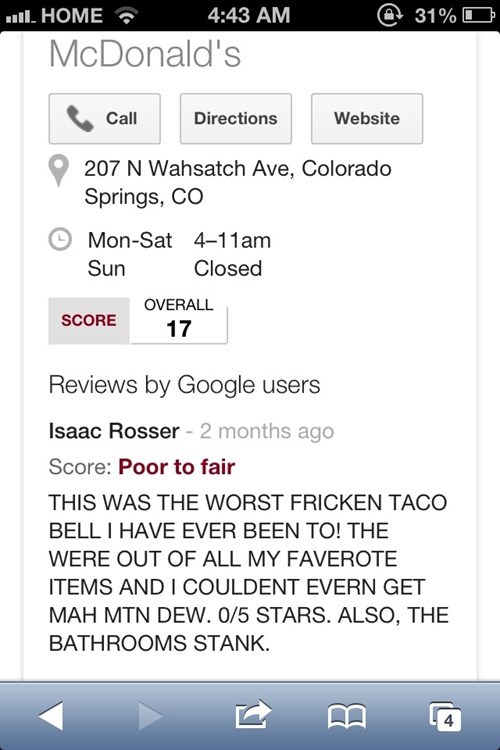View the four open Safari tabs
The width and height of the screenshot is (500, 750).
445,716
